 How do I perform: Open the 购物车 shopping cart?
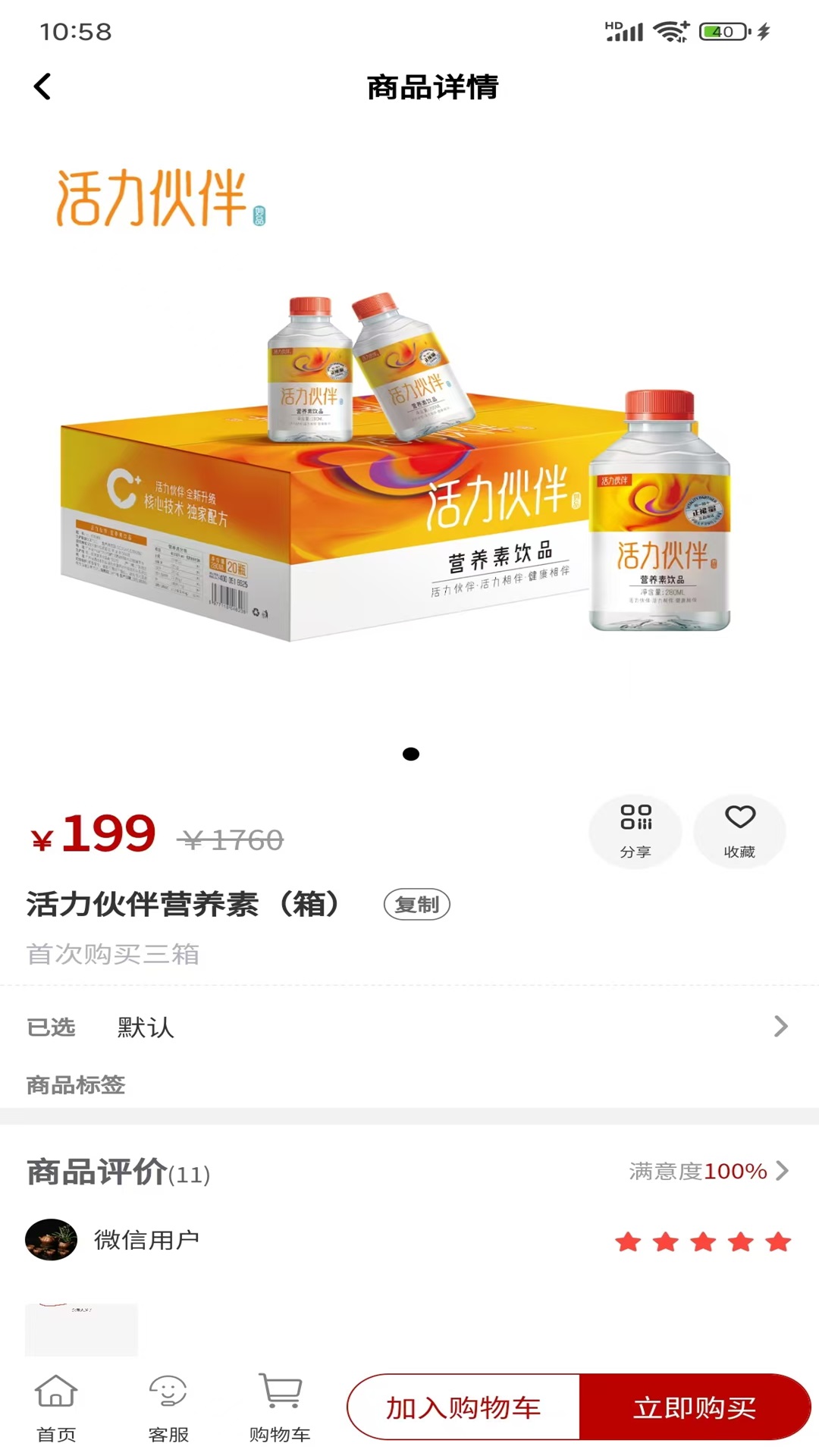click(280, 1407)
